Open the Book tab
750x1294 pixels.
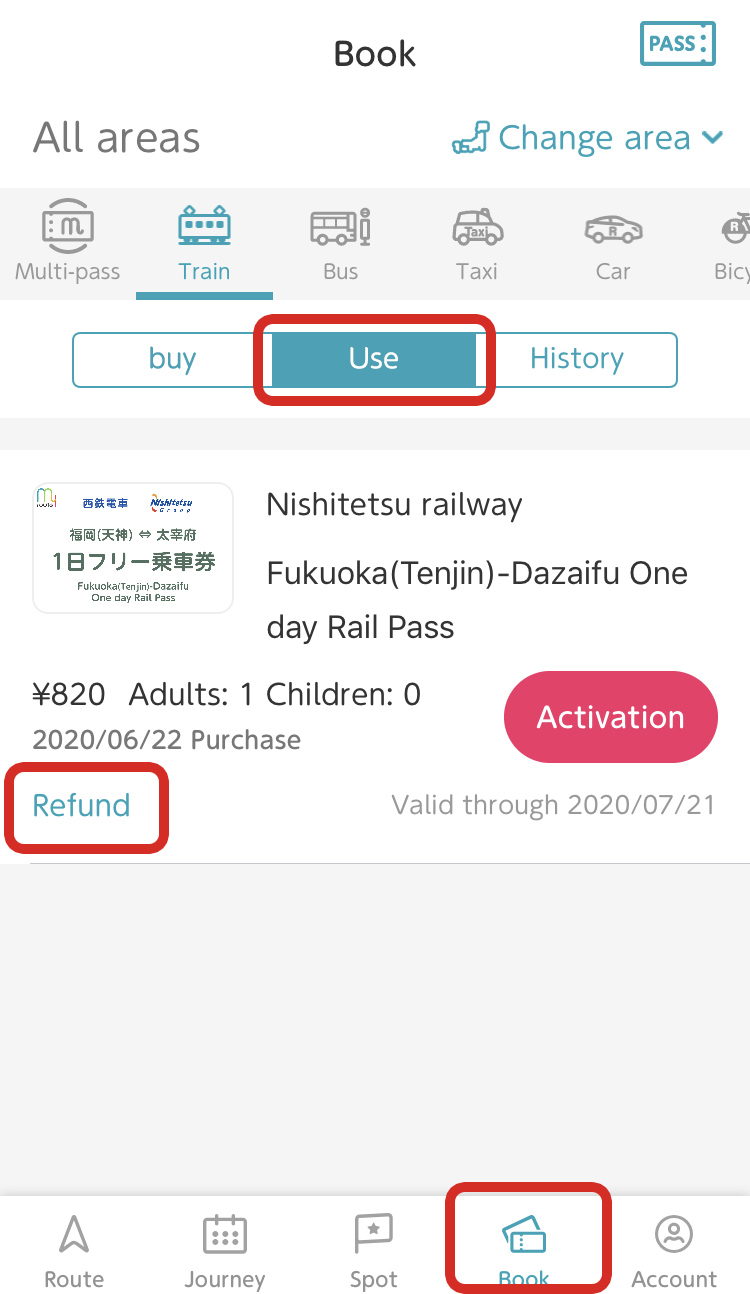click(x=524, y=1250)
